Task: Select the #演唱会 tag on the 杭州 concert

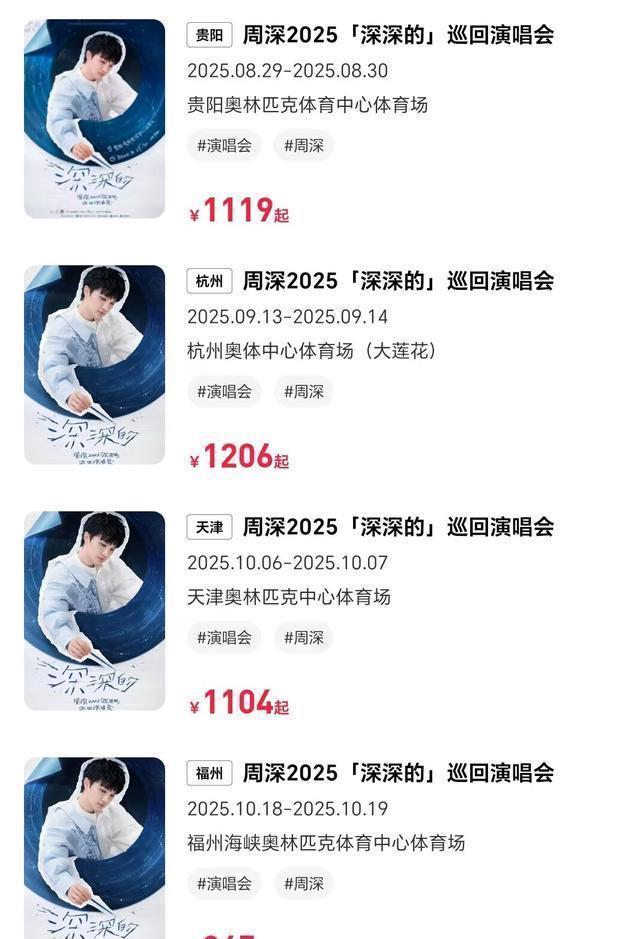Action: (224, 391)
